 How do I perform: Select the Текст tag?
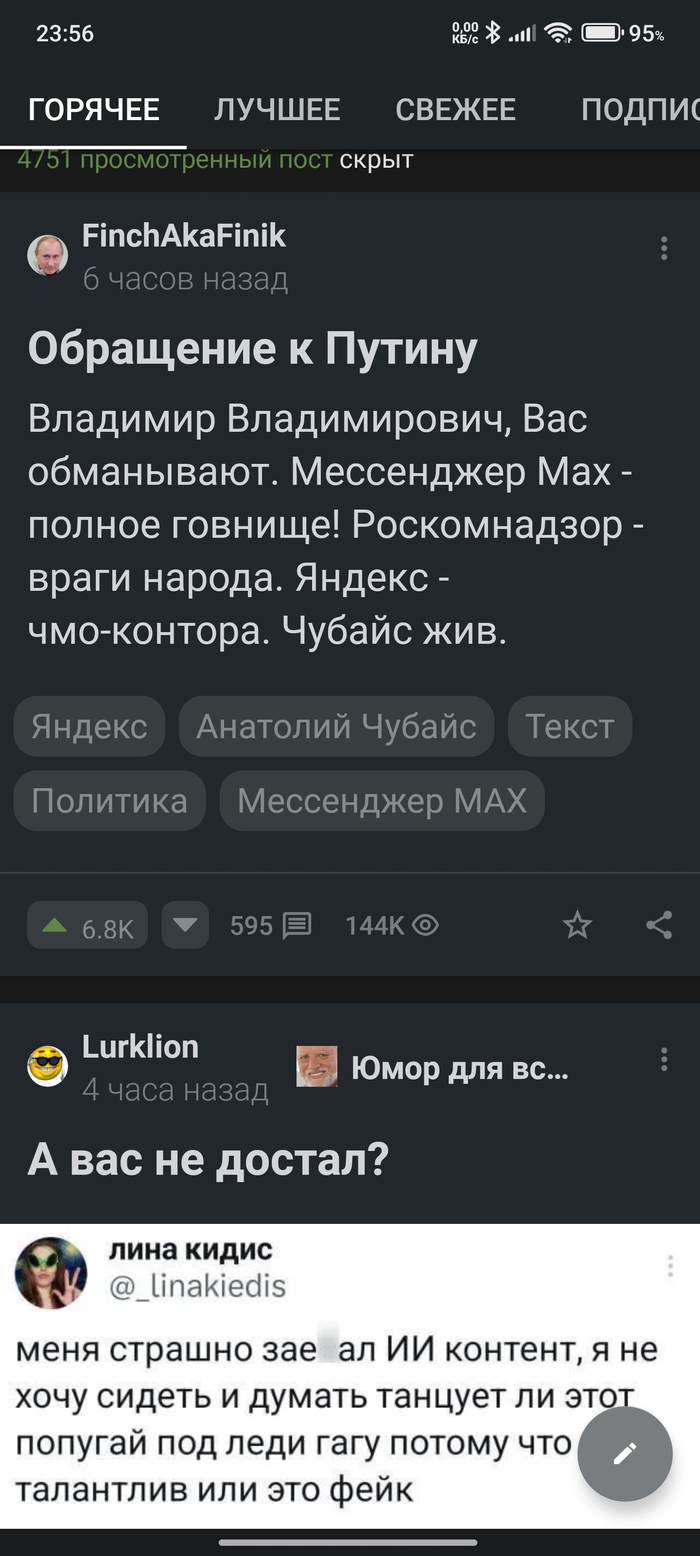point(569,726)
